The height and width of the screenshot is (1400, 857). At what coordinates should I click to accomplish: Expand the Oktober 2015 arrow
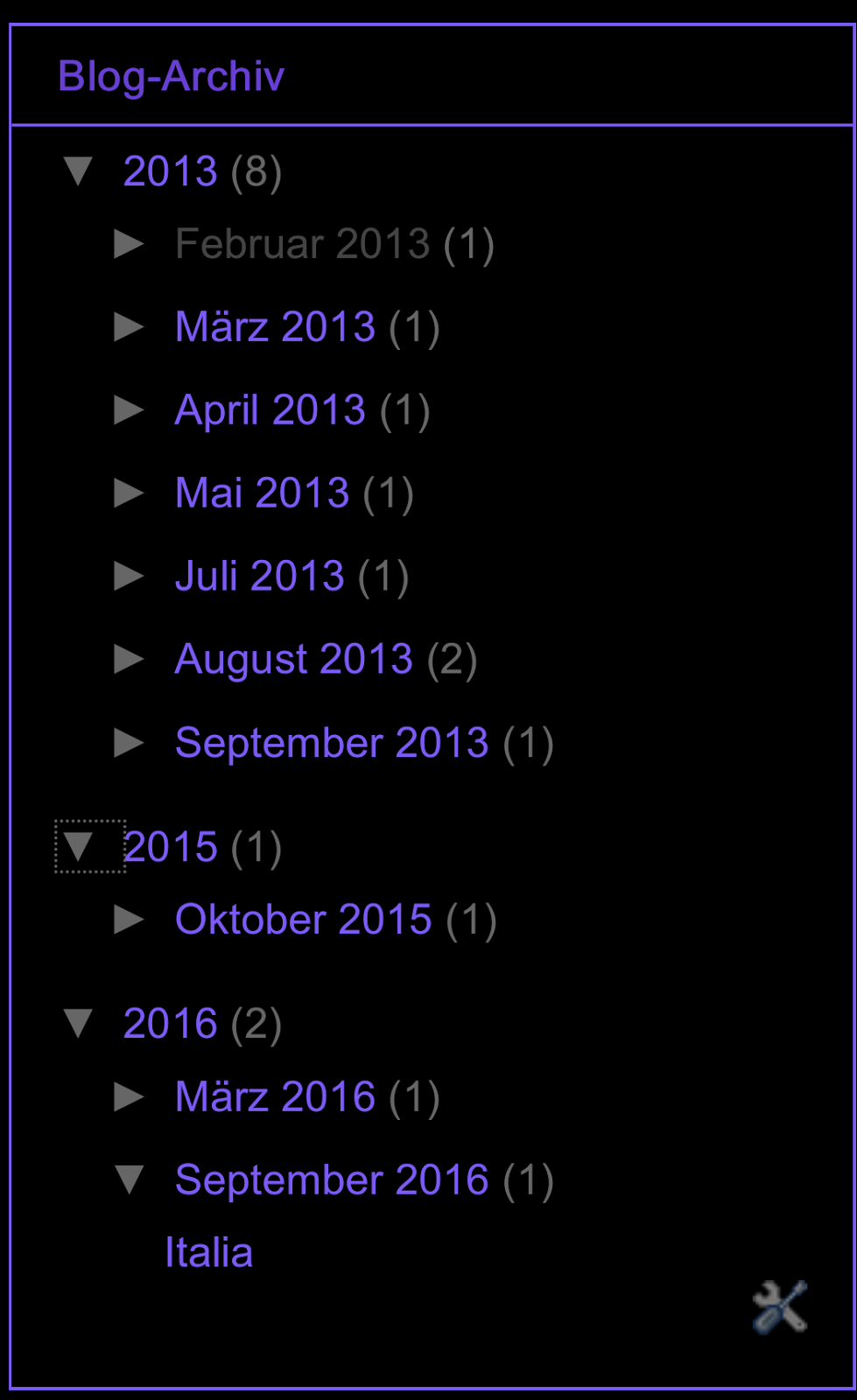130,919
